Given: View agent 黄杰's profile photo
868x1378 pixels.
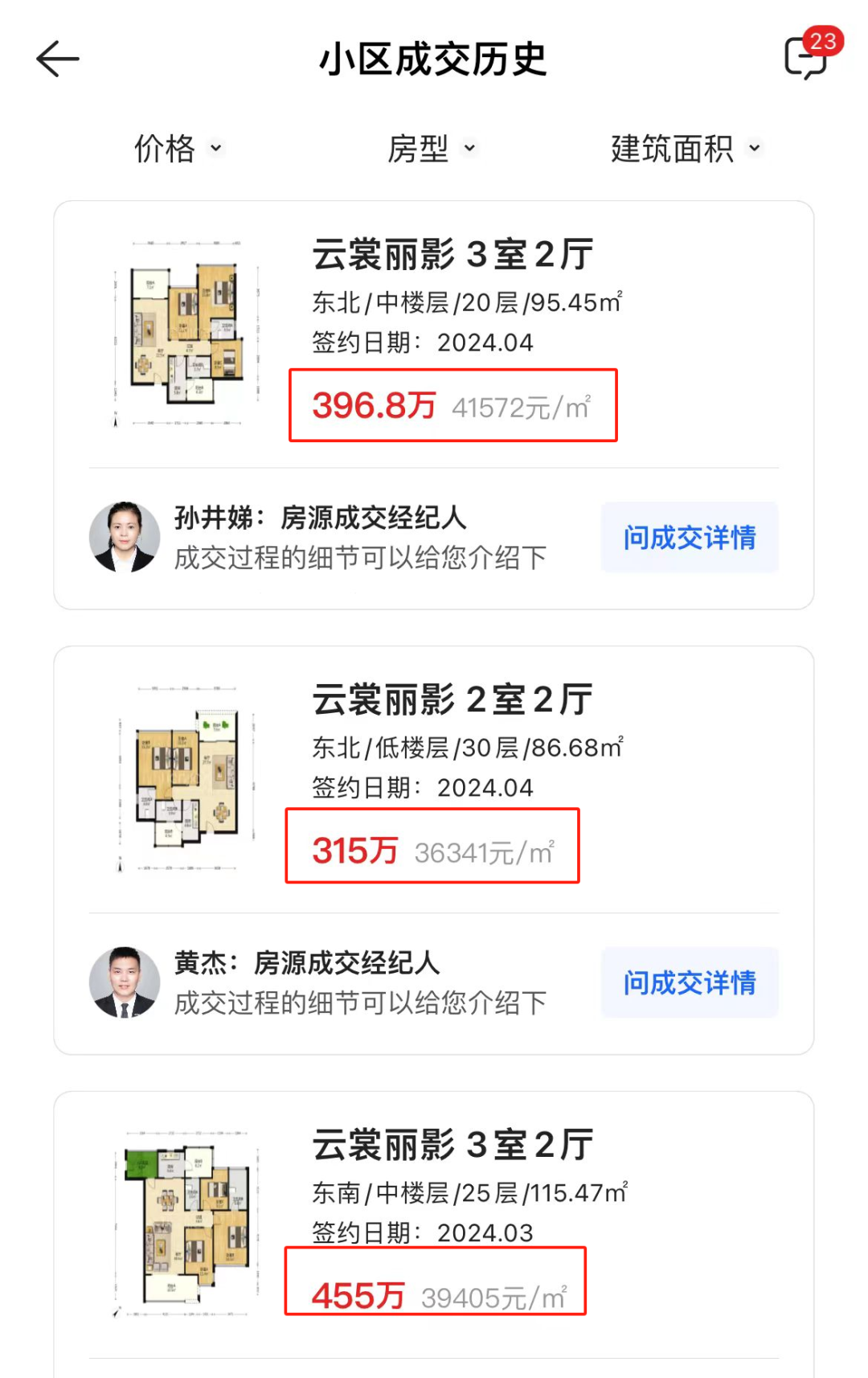Looking at the screenshot, I should [x=125, y=982].
